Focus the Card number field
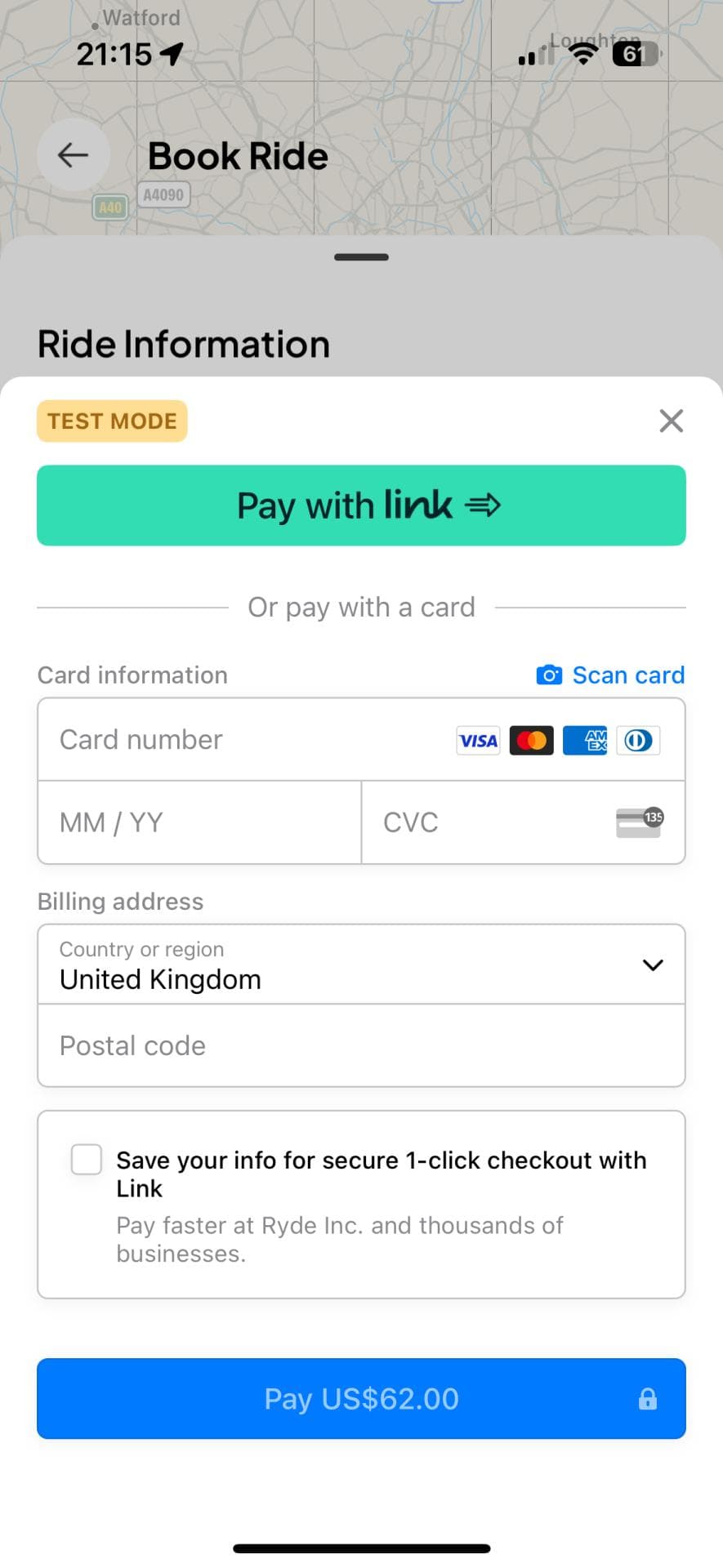 click(245, 740)
